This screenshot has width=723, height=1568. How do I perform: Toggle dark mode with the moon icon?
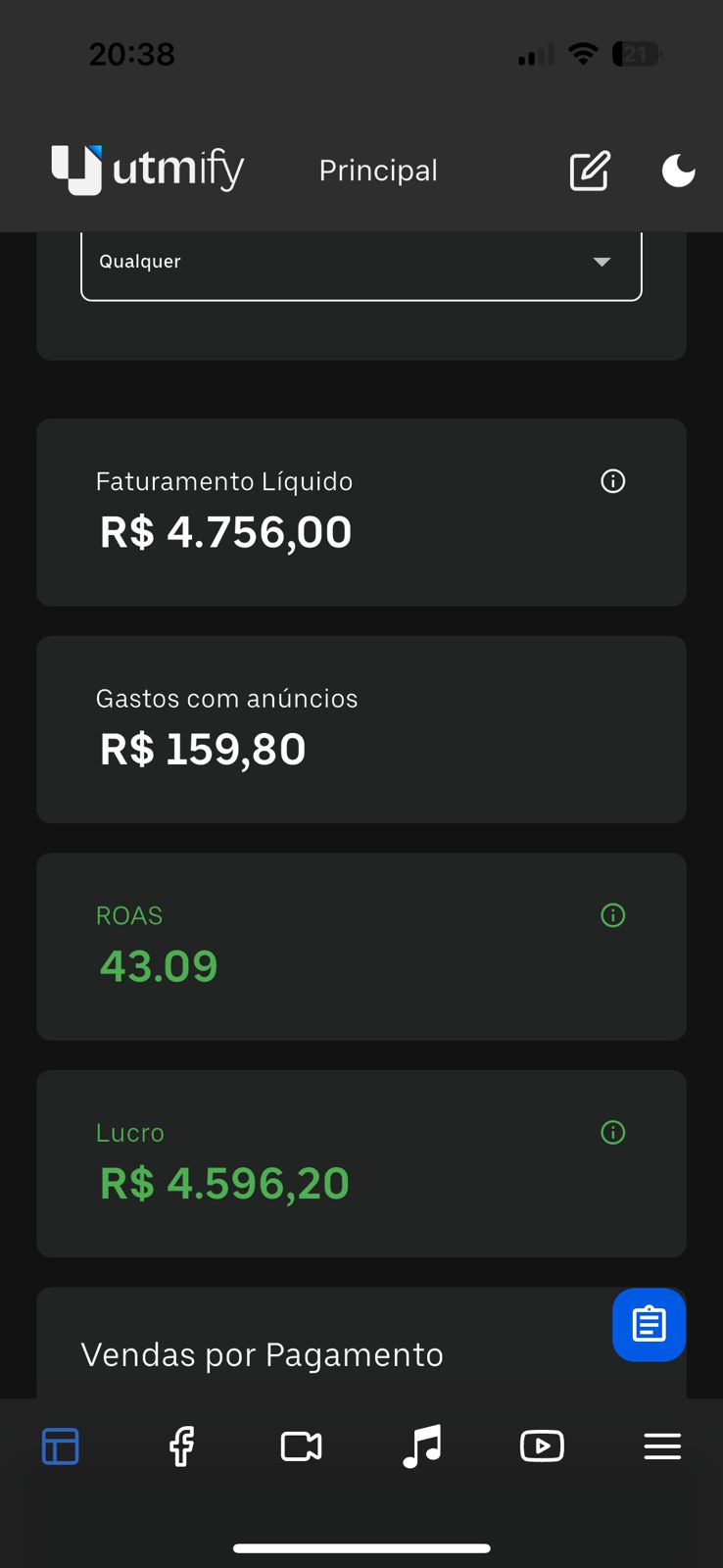tap(678, 171)
